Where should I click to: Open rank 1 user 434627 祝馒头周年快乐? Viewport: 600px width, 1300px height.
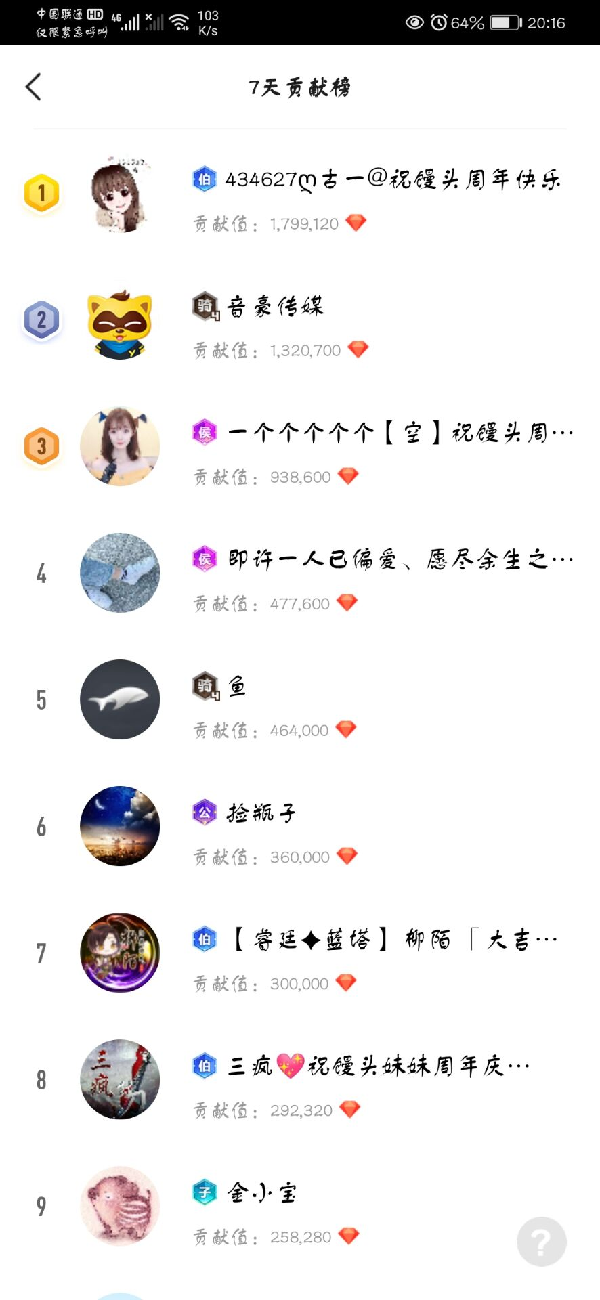pos(300,193)
